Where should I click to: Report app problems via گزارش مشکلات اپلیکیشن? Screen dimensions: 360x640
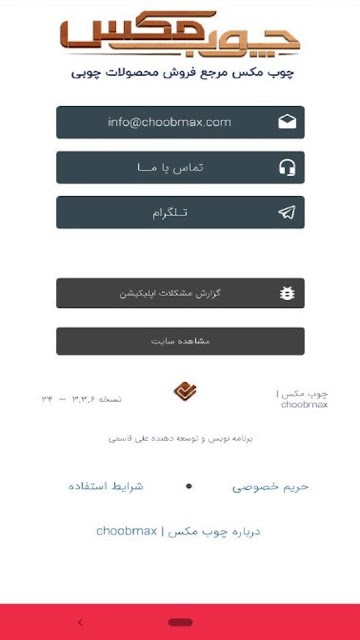click(x=180, y=293)
